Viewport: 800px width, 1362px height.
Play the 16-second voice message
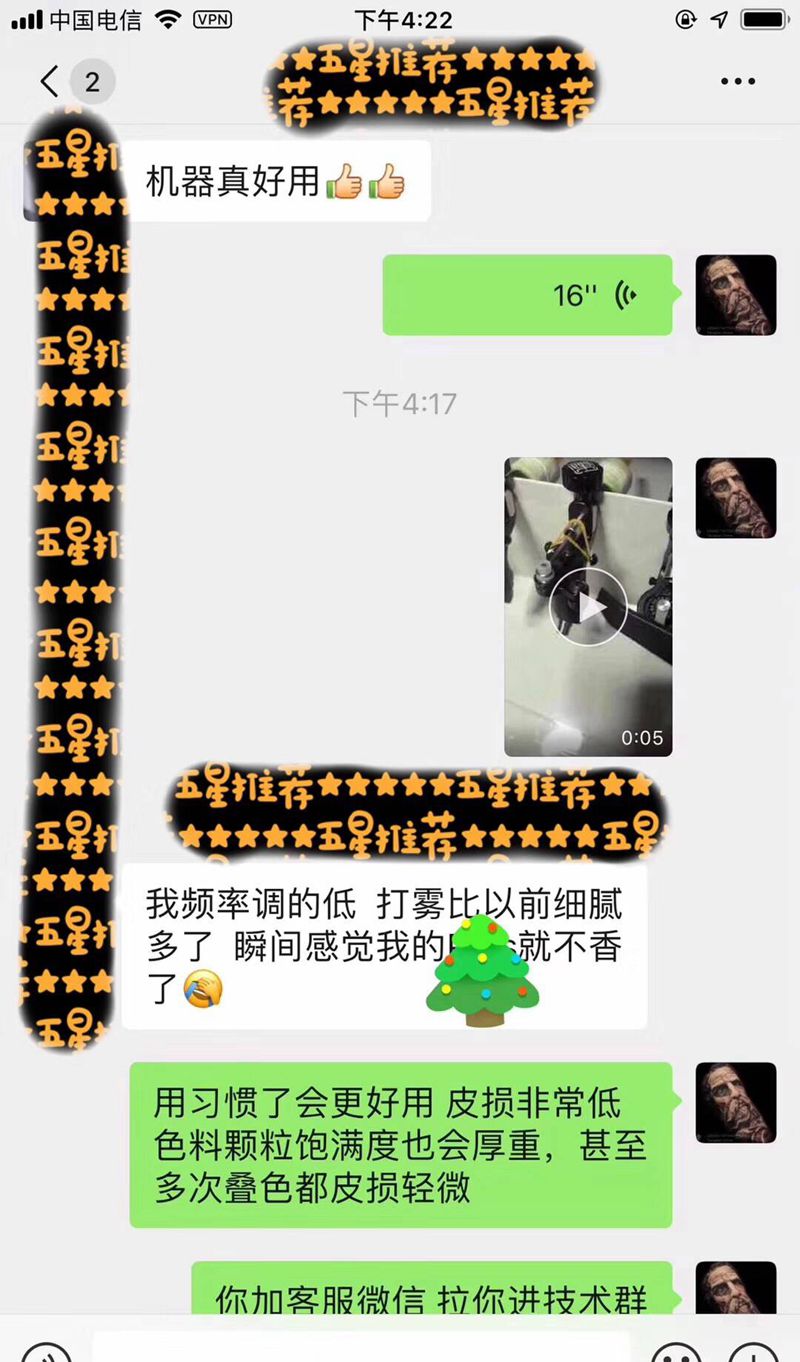528,295
